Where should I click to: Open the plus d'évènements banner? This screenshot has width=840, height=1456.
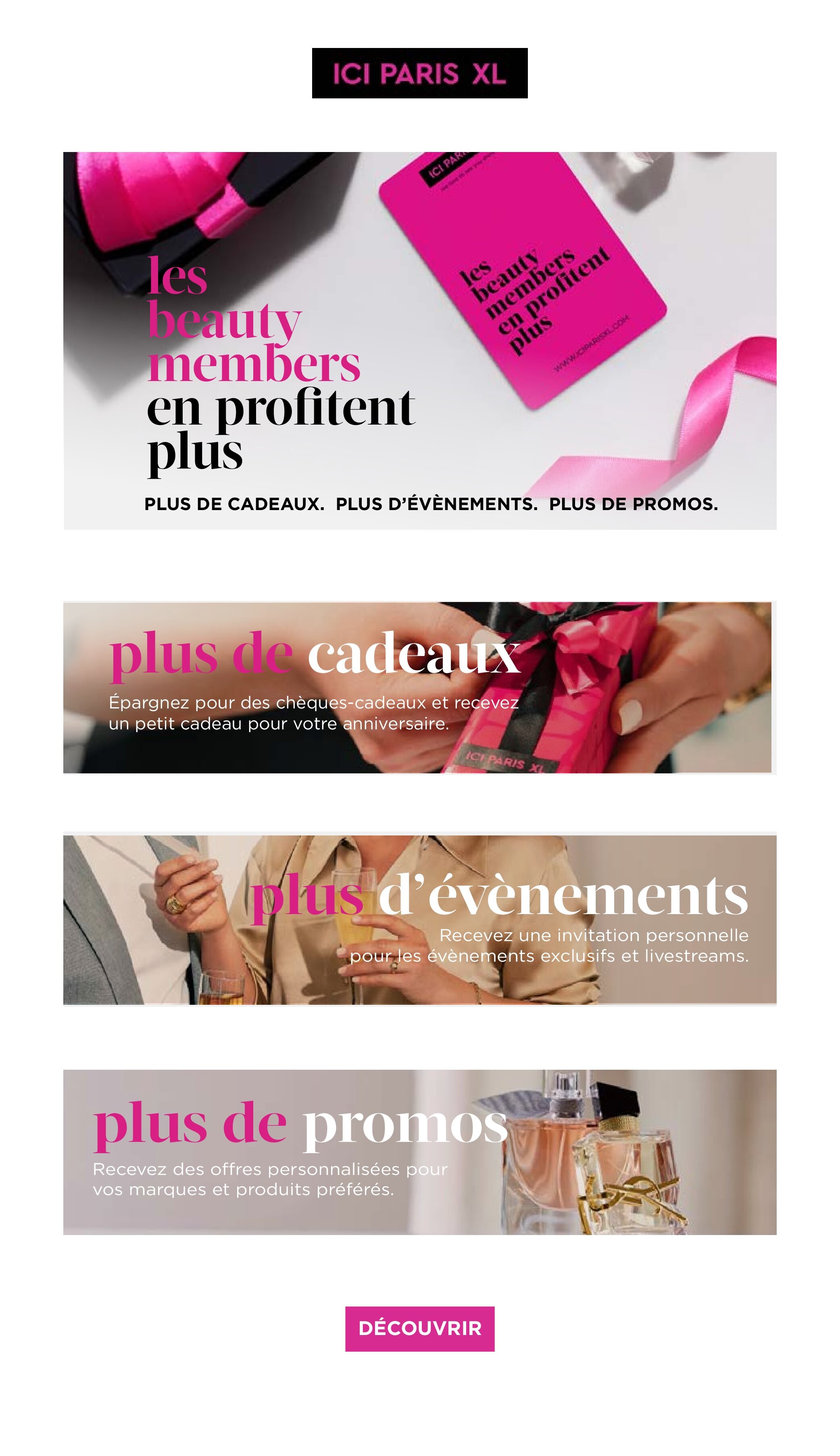(419, 920)
